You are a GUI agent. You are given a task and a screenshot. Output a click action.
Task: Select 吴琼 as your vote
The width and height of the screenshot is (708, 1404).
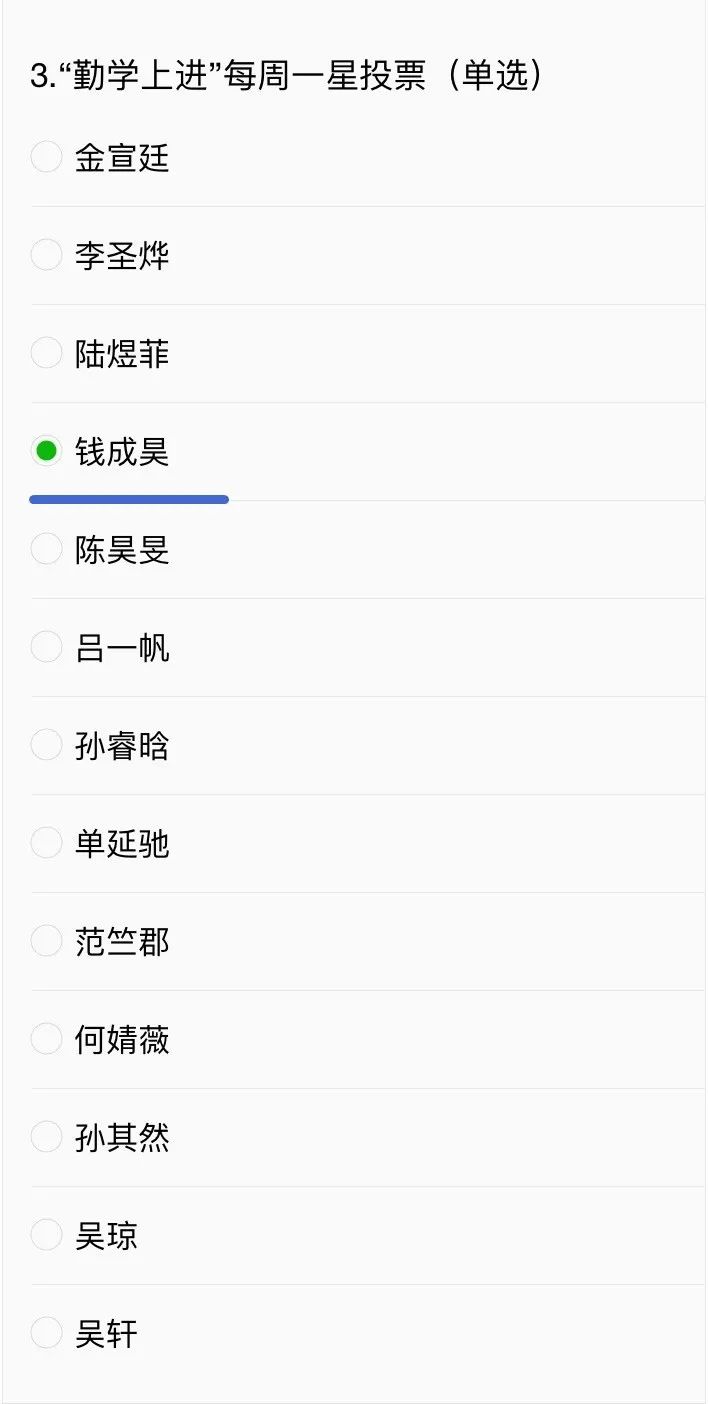[x=47, y=1235]
